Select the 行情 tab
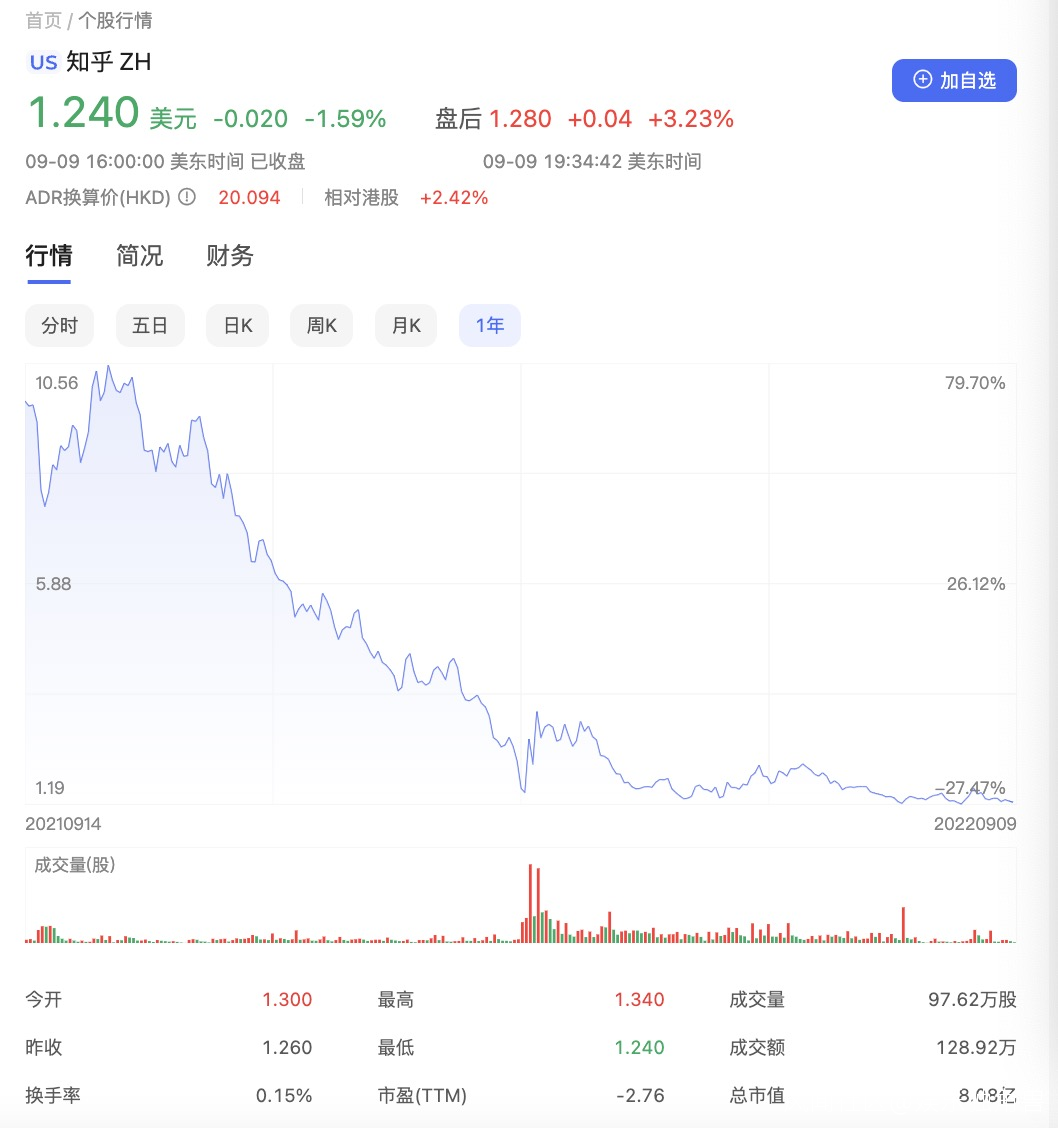 tap(49, 255)
